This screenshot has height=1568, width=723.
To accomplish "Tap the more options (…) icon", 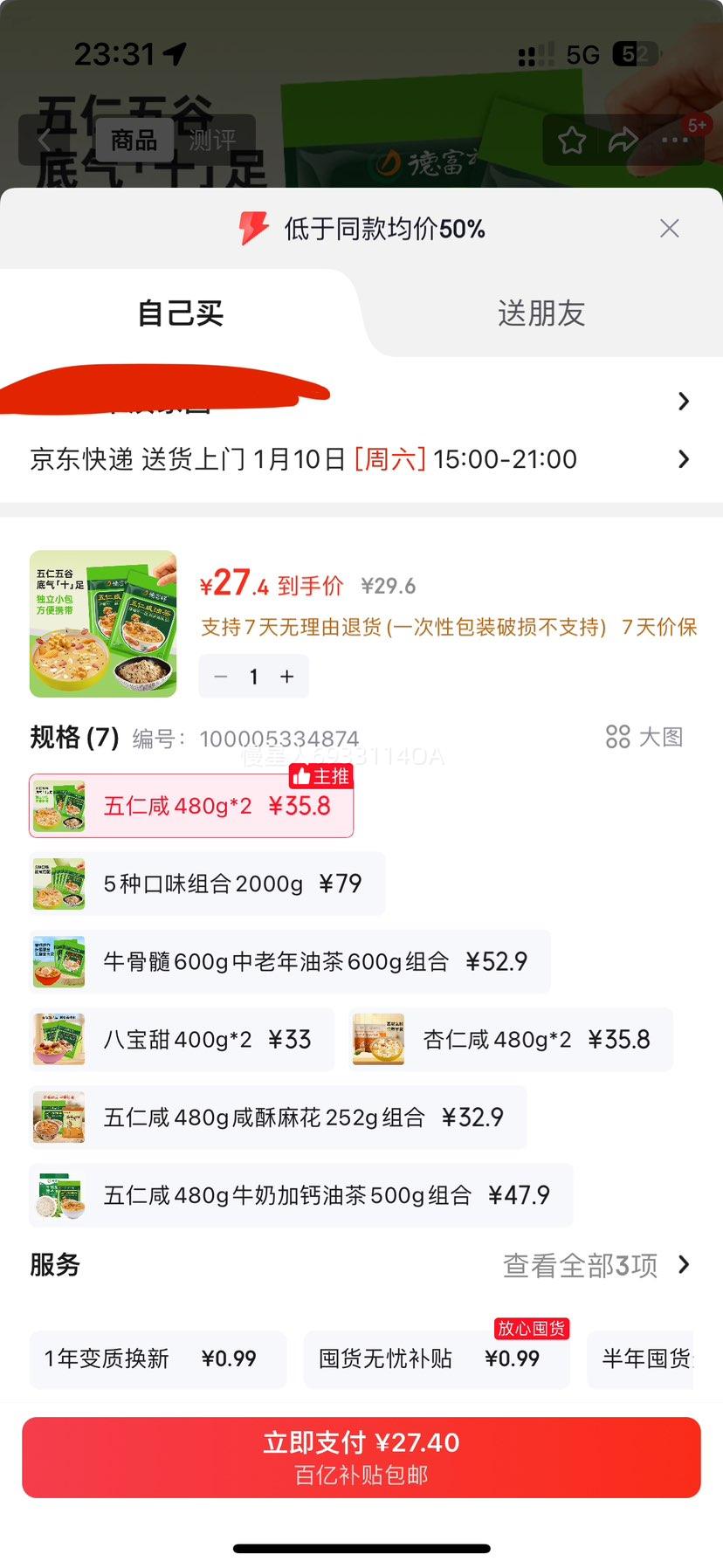I will click(673, 140).
